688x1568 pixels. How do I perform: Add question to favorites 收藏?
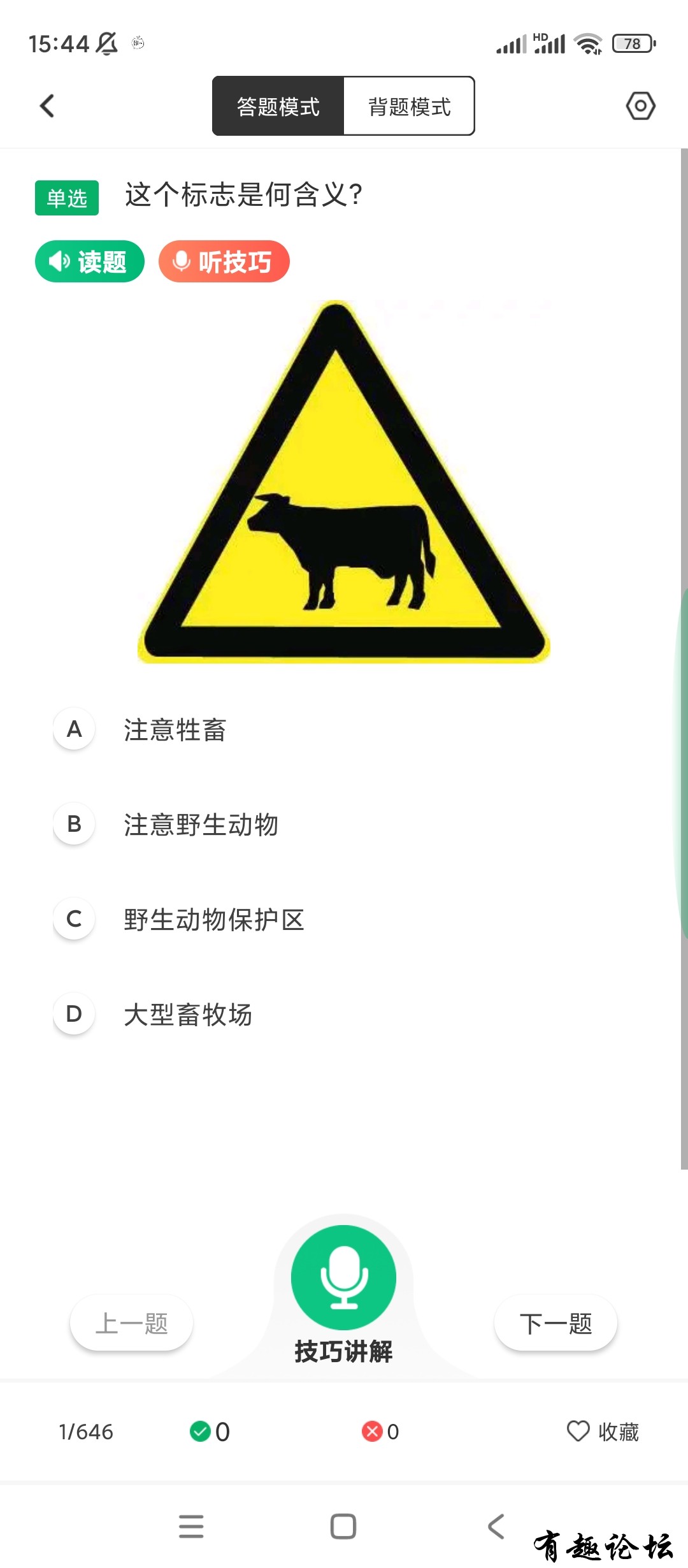click(x=603, y=1432)
